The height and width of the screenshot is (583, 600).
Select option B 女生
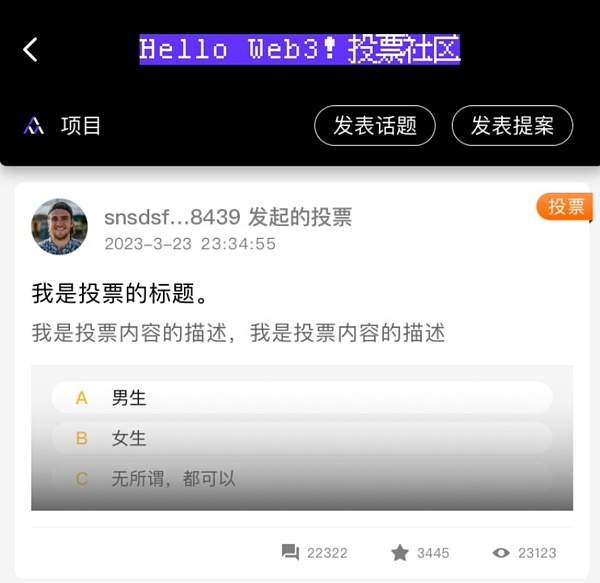pos(301,438)
